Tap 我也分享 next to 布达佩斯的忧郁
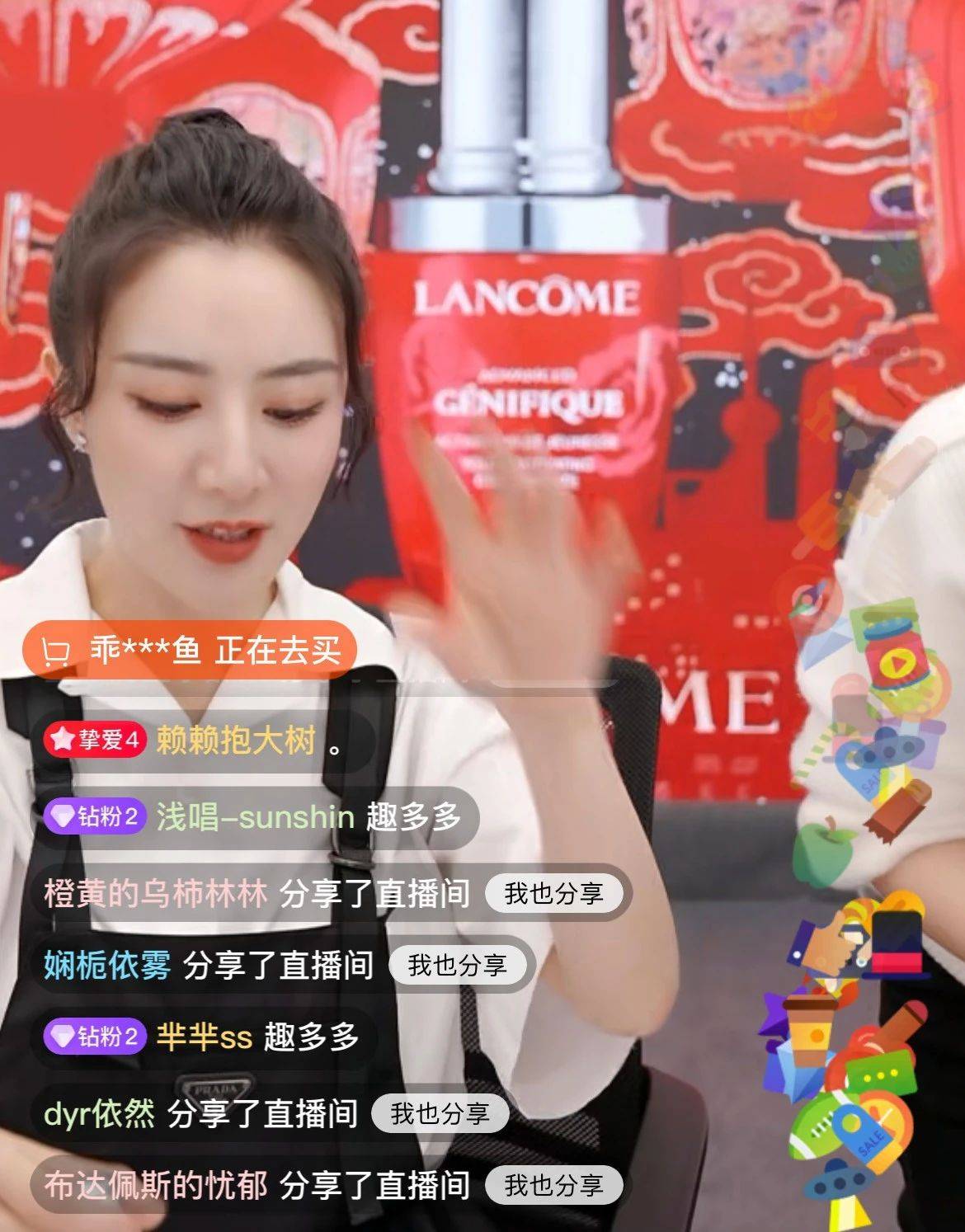Image resolution: width=965 pixels, height=1232 pixels. [x=553, y=1186]
